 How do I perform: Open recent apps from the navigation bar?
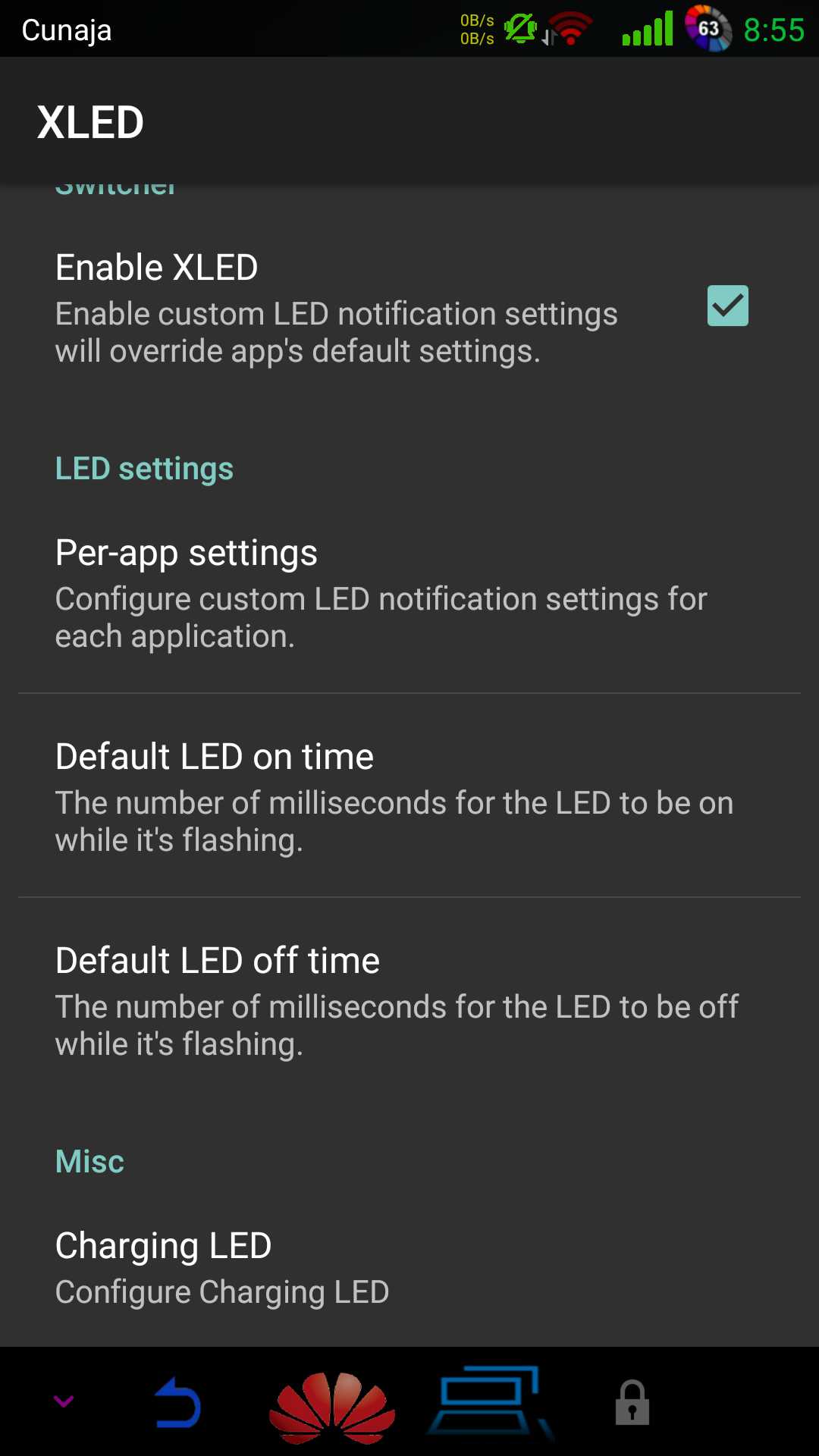[x=490, y=1401]
